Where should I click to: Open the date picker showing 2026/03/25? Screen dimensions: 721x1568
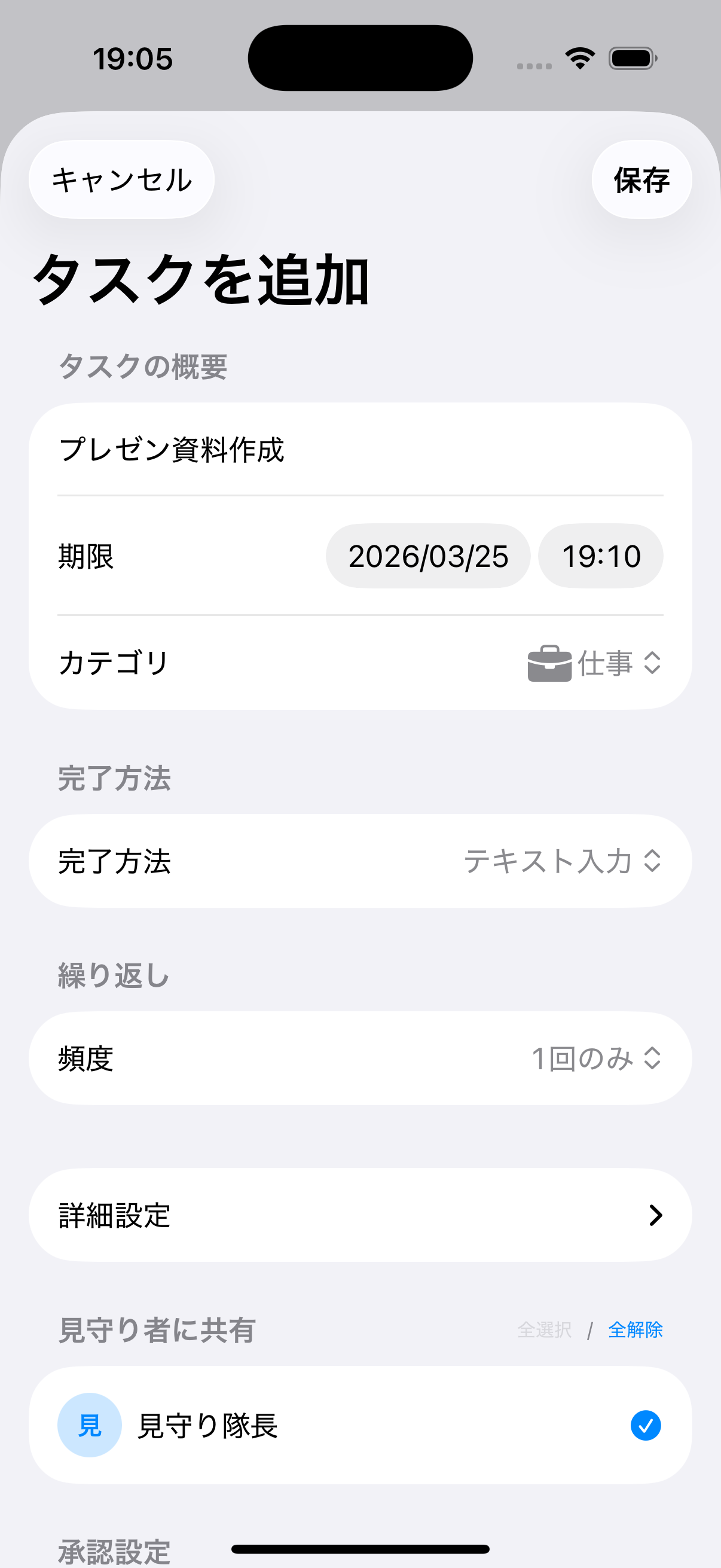tap(427, 555)
